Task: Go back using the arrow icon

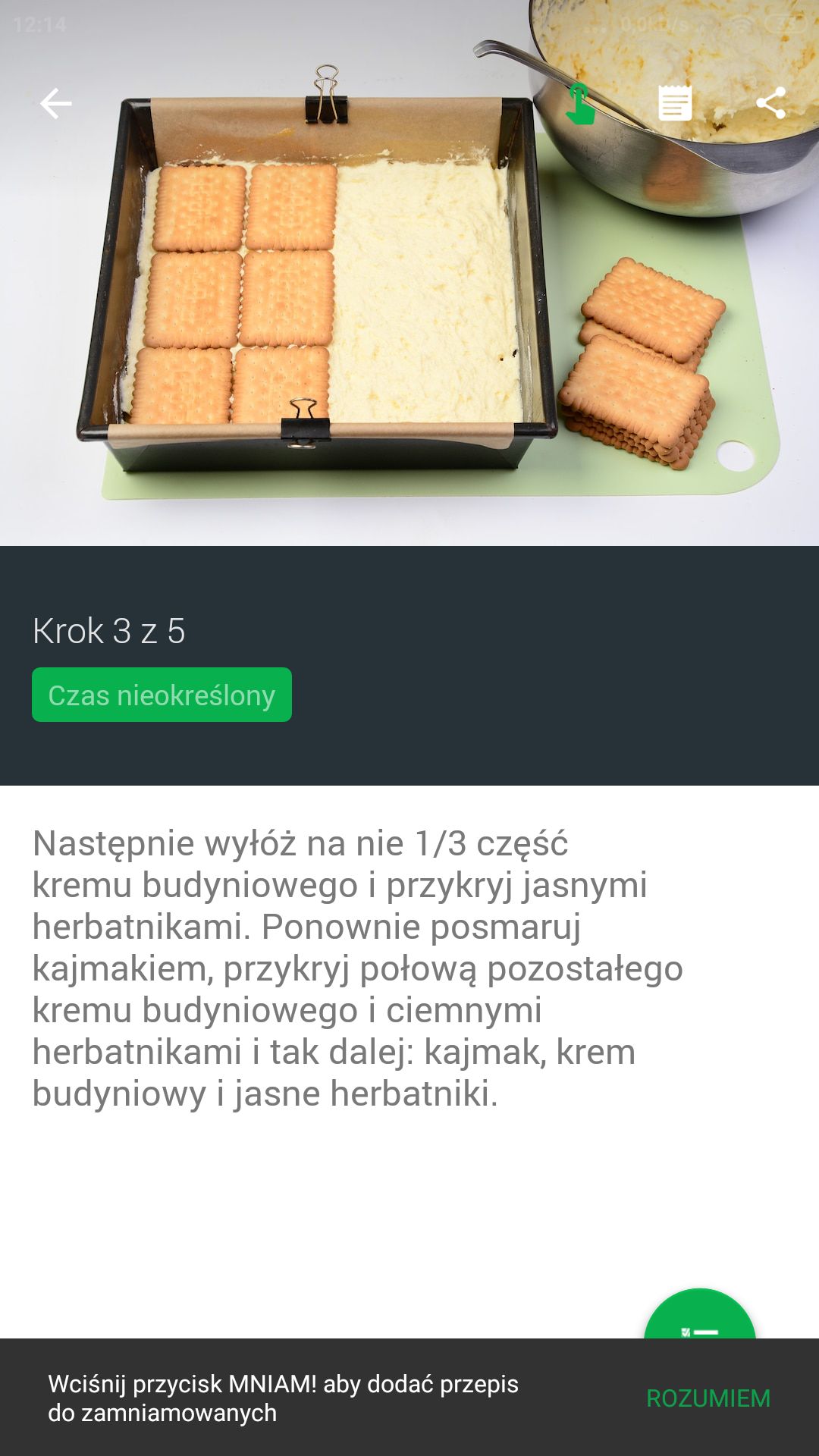Action: point(55,104)
